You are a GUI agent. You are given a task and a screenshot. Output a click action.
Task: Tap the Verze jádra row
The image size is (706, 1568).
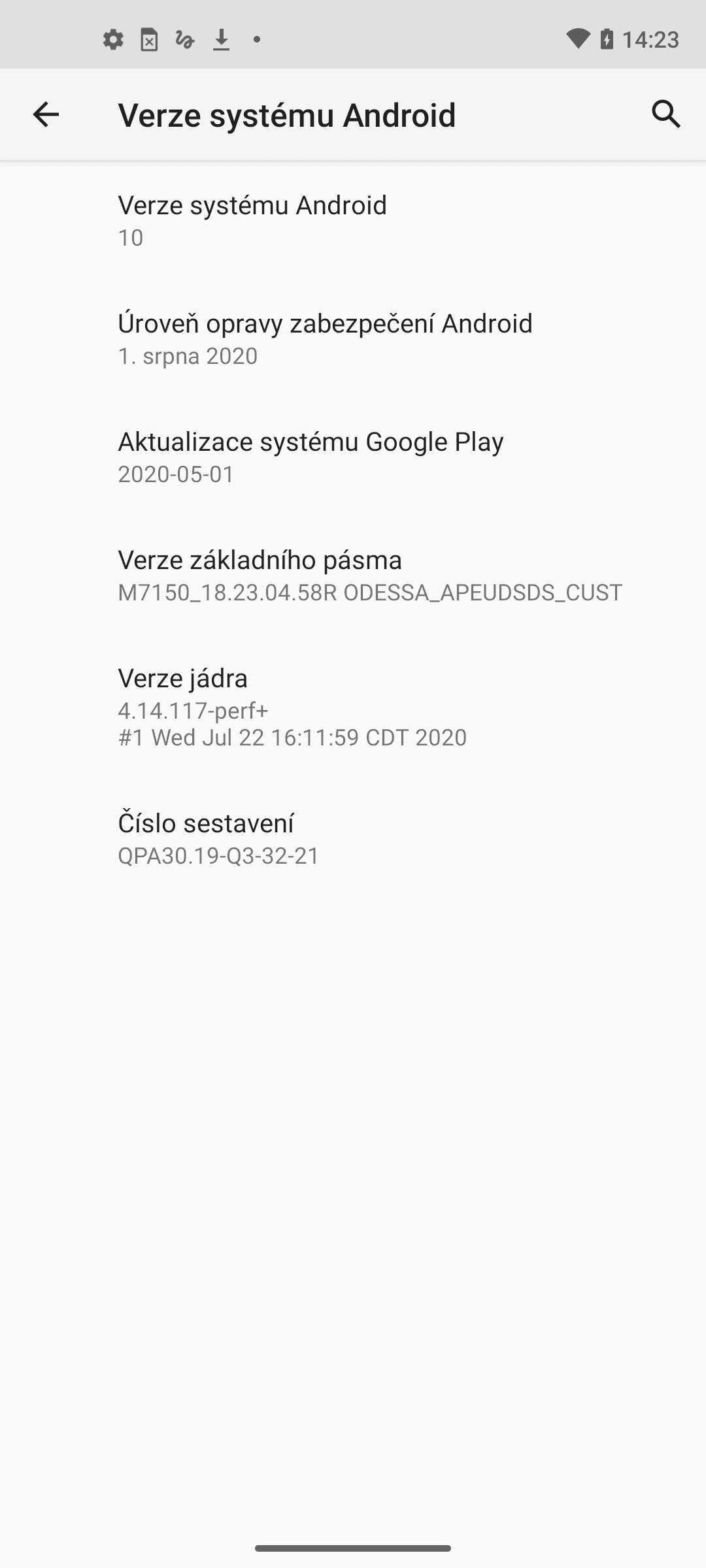click(353, 706)
